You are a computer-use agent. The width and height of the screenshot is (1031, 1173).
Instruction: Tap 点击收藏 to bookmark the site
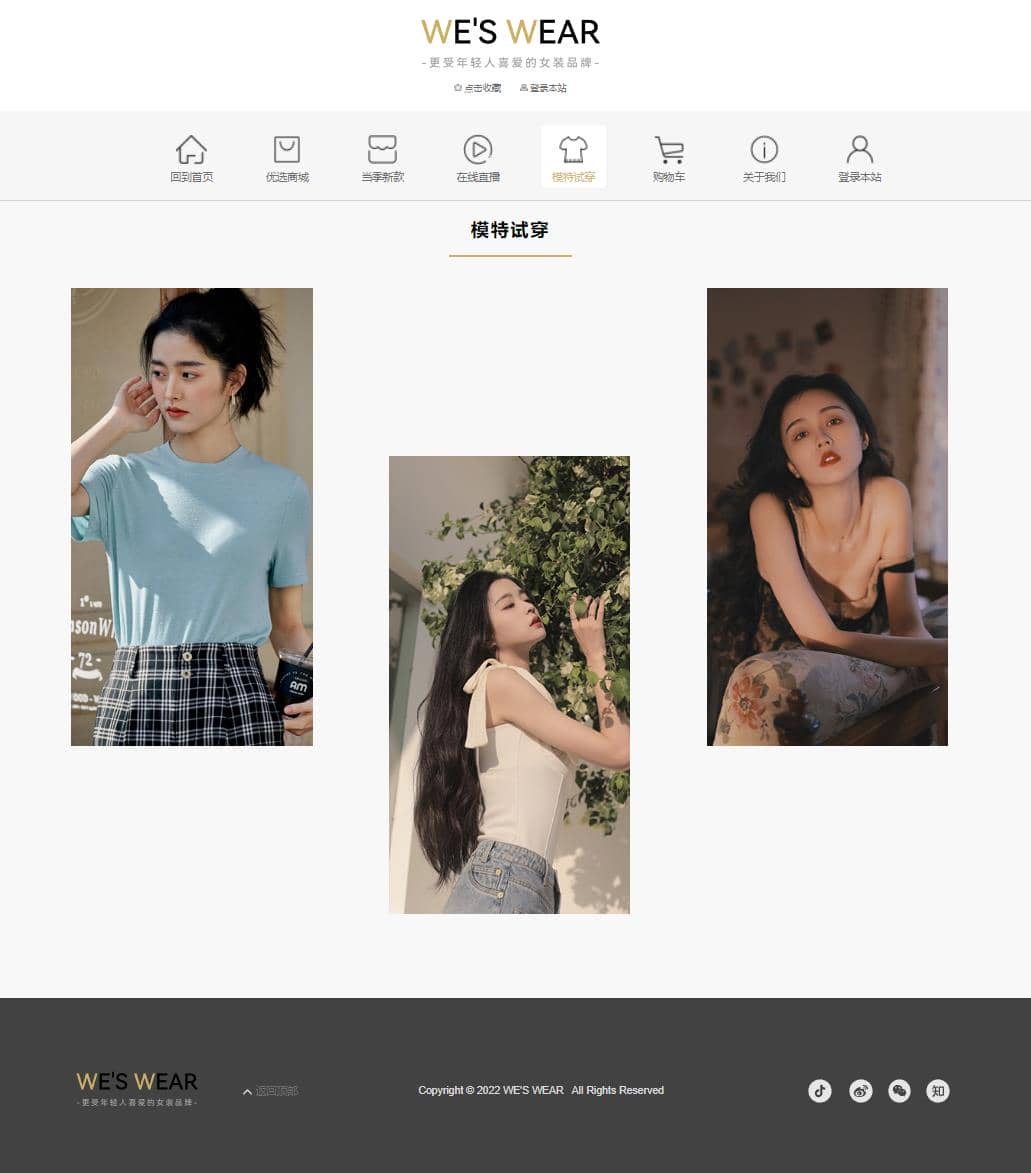click(478, 88)
